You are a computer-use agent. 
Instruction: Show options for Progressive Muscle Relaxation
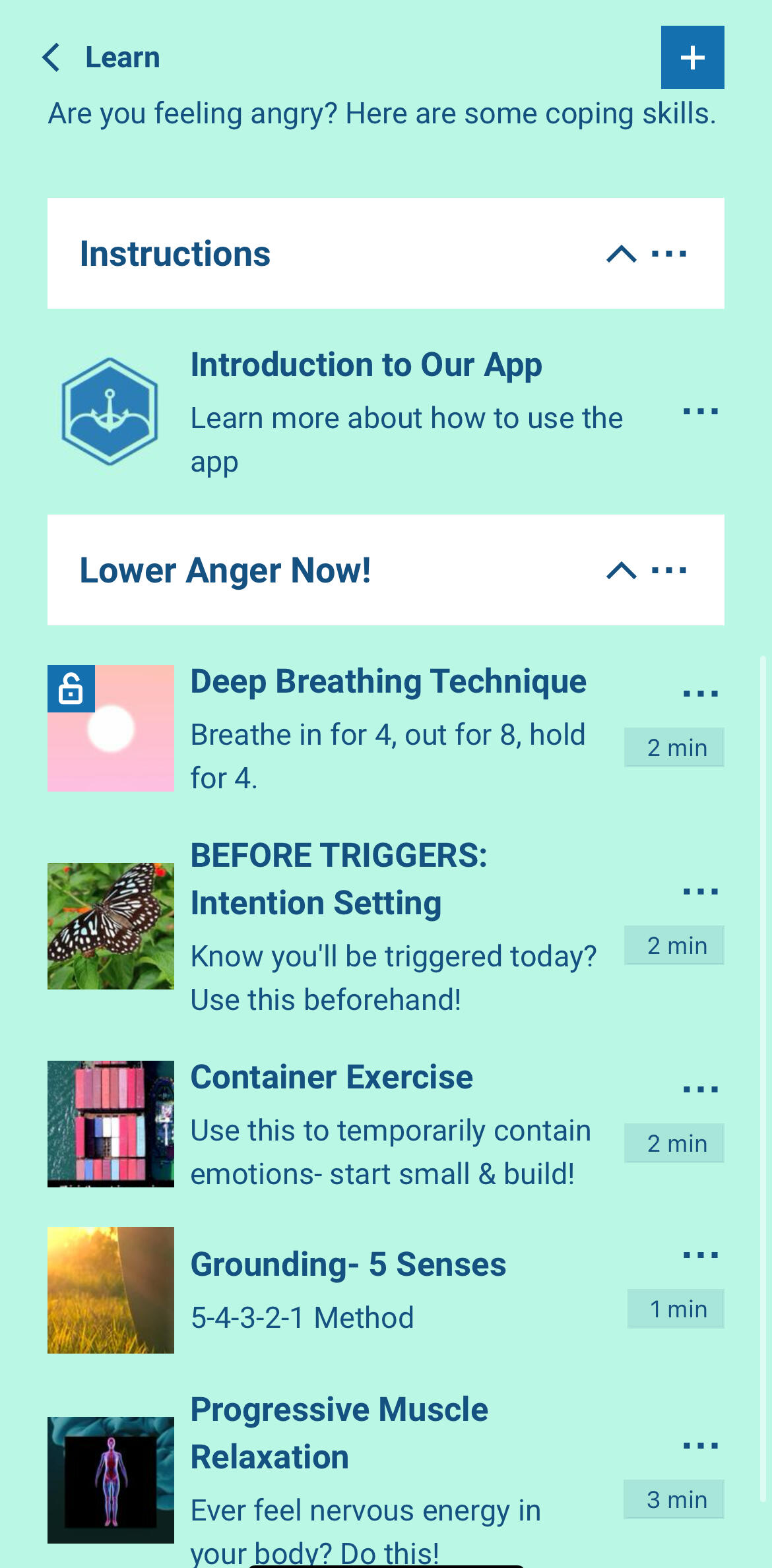(x=700, y=1446)
